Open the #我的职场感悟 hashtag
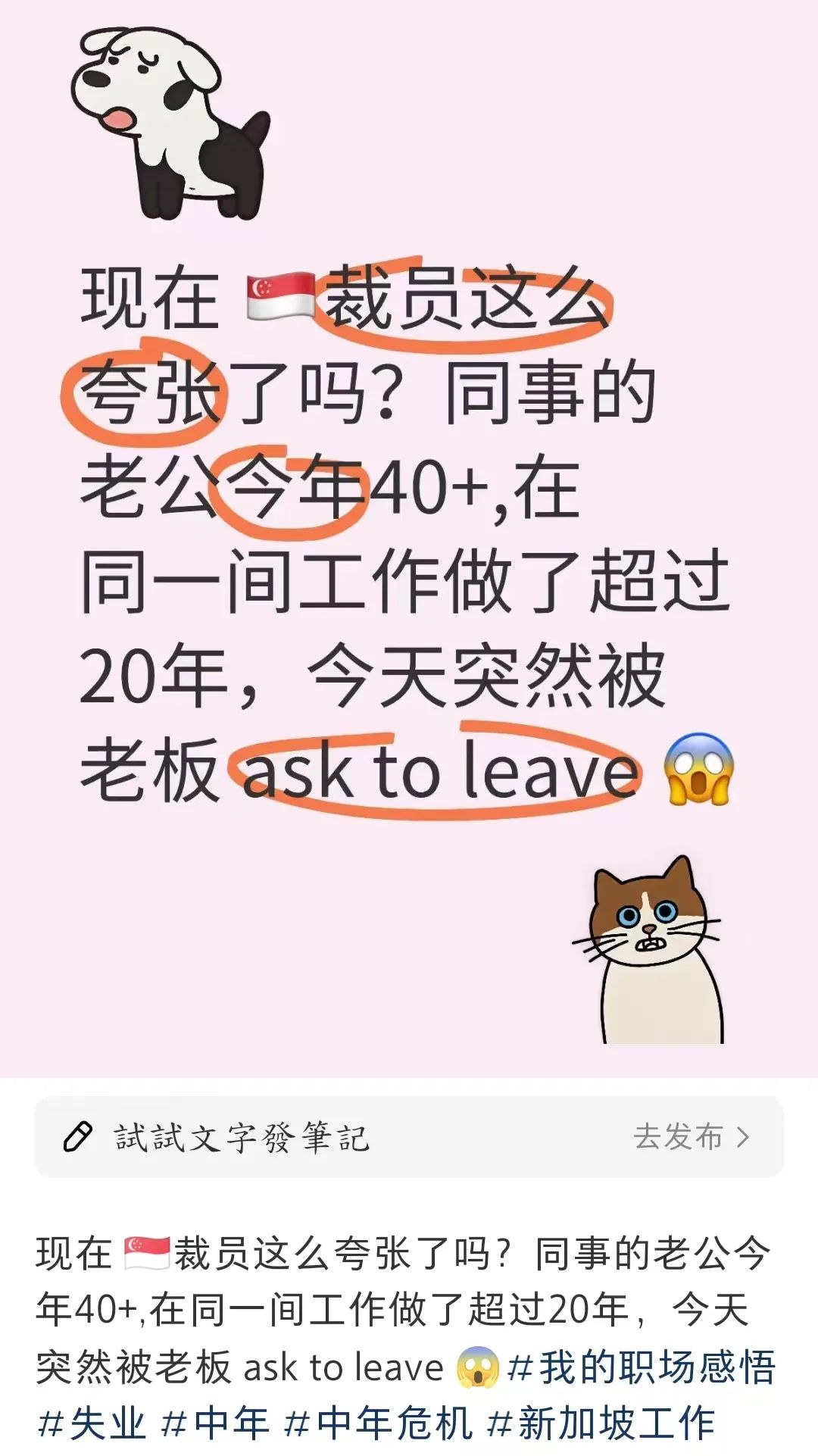The height and width of the screenshot is (1456, 818). [642, 1367]
